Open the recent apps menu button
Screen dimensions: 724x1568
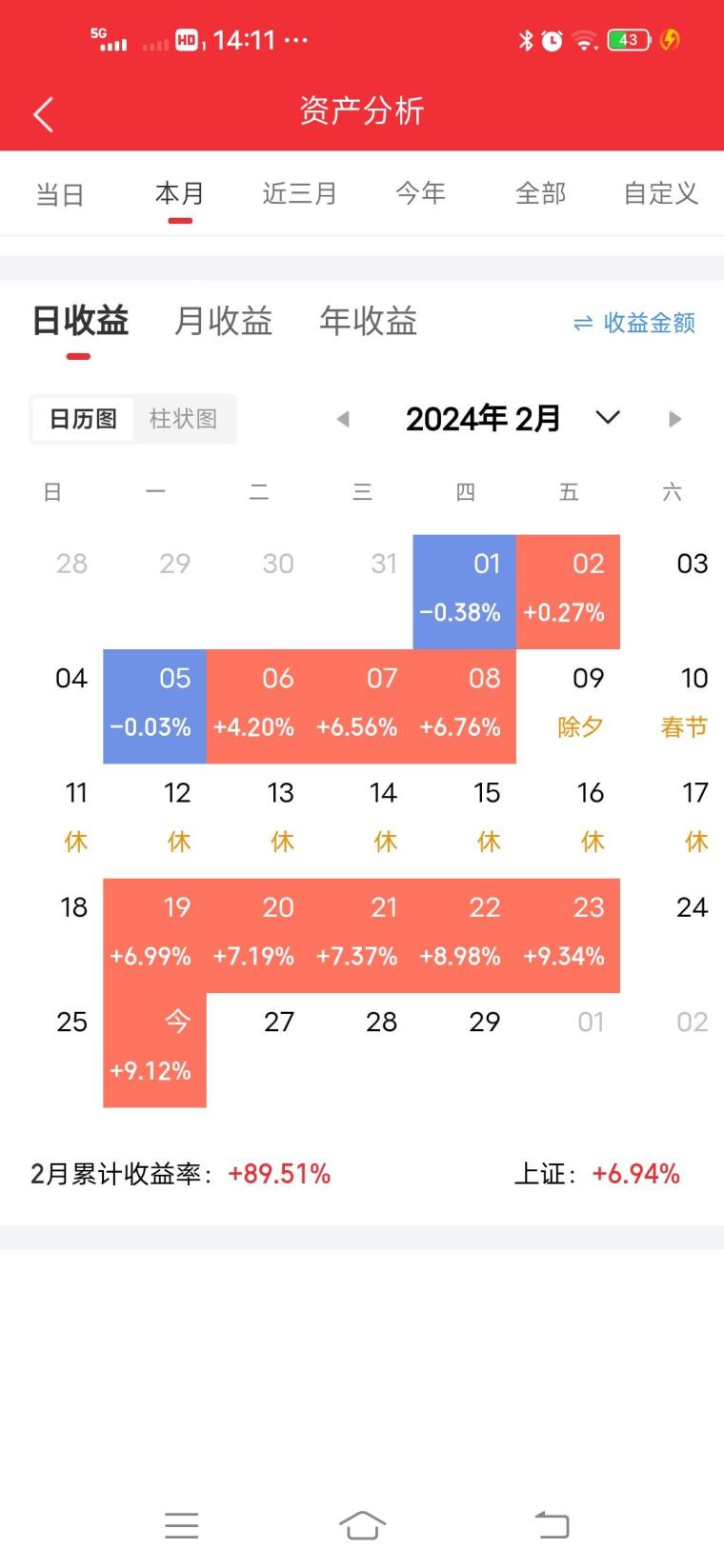click(181, 1525)
